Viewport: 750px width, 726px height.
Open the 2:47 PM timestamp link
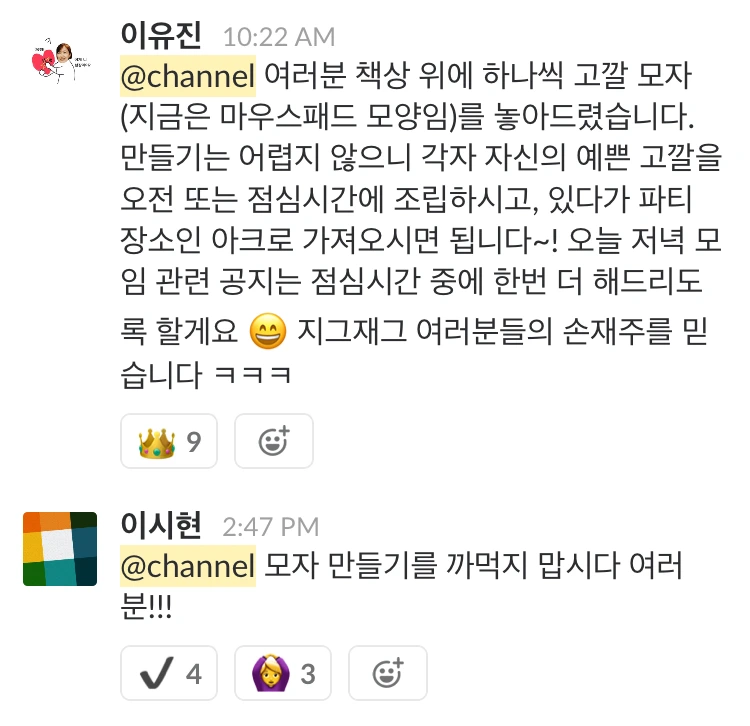(x=271, y=527)
